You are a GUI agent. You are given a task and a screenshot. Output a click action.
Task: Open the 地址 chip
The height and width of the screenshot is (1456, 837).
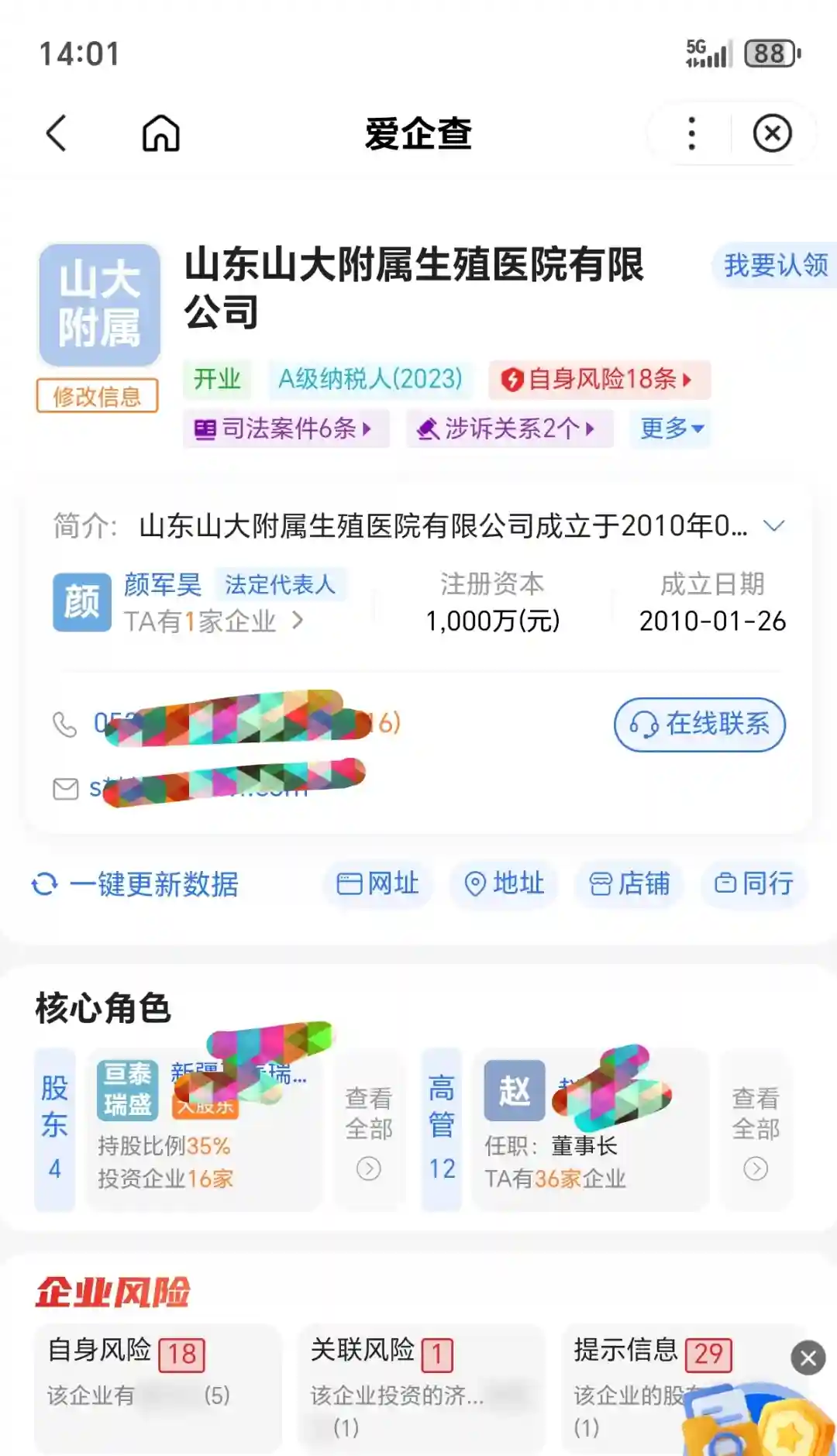pyautogui.click(x=505, y=883)
